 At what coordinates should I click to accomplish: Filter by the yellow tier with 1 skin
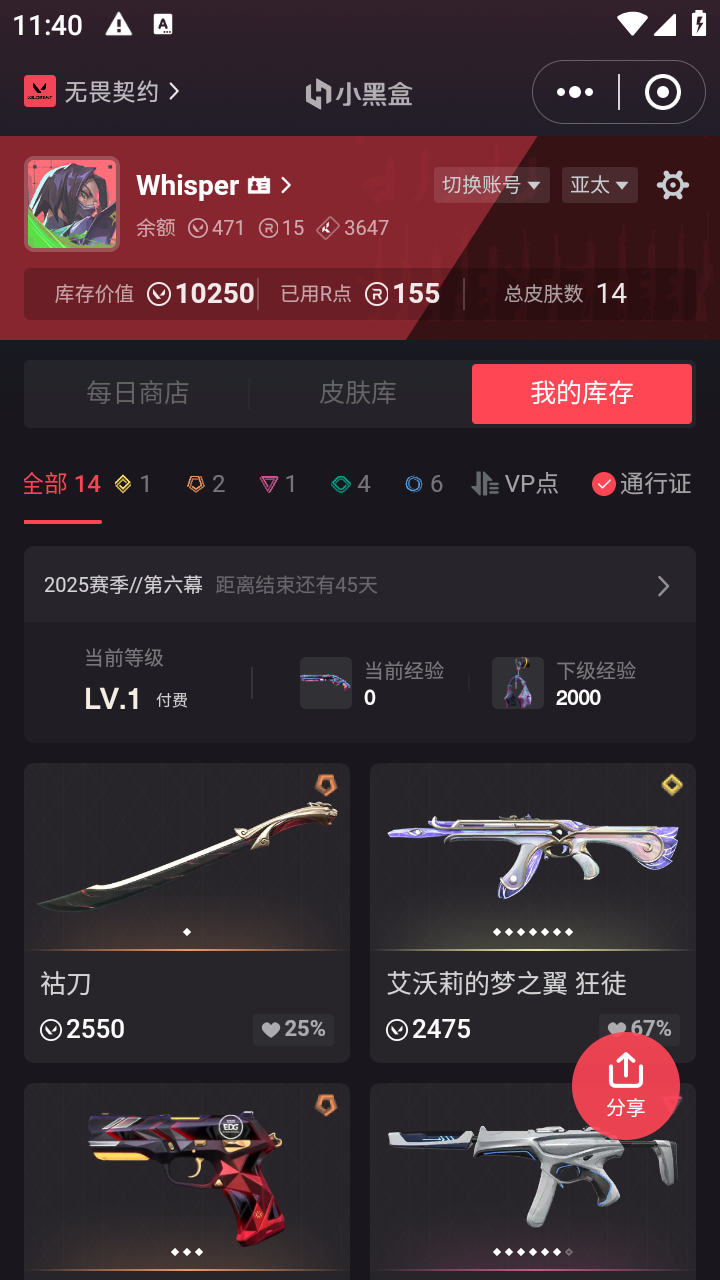point(133,484)
